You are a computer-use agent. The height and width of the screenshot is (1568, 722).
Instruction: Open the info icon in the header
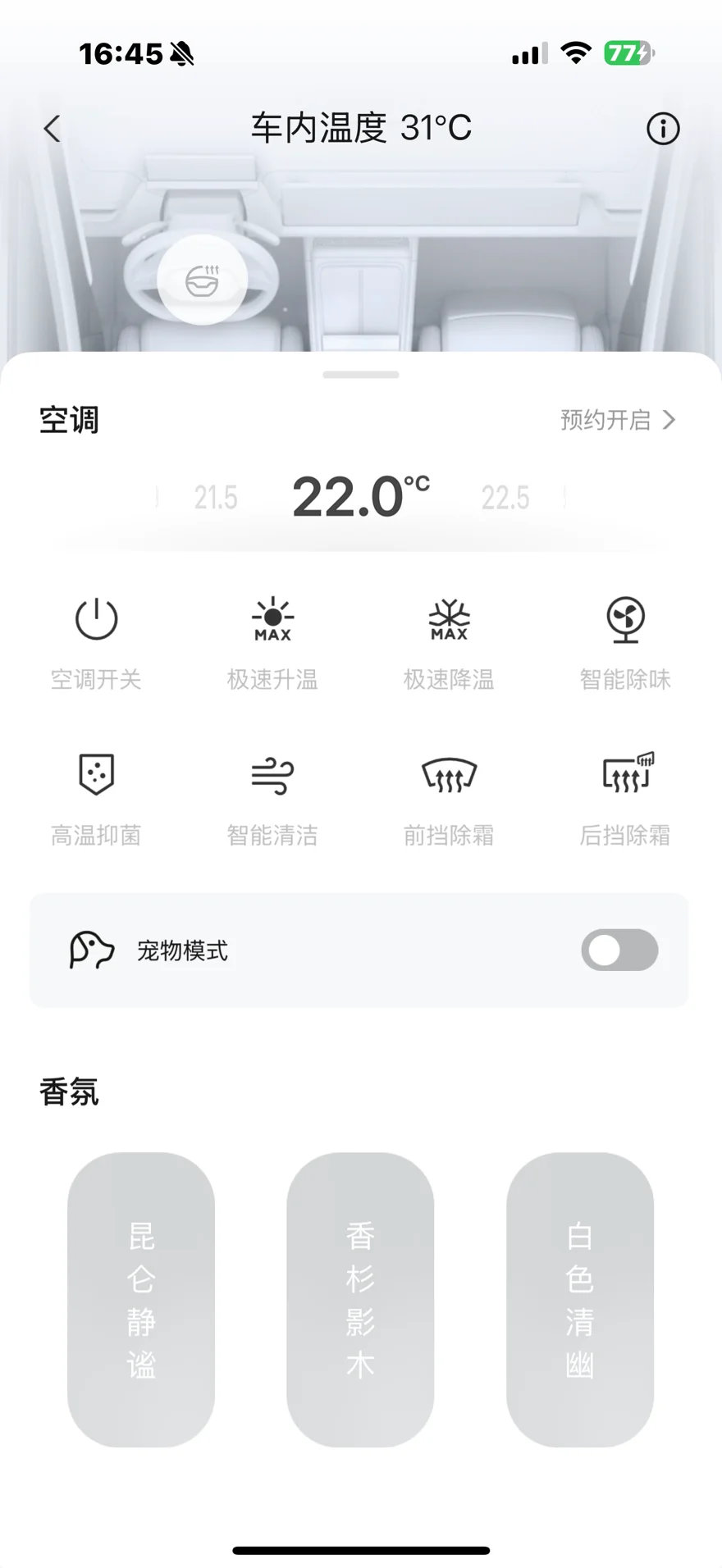(x=663, y=129)
